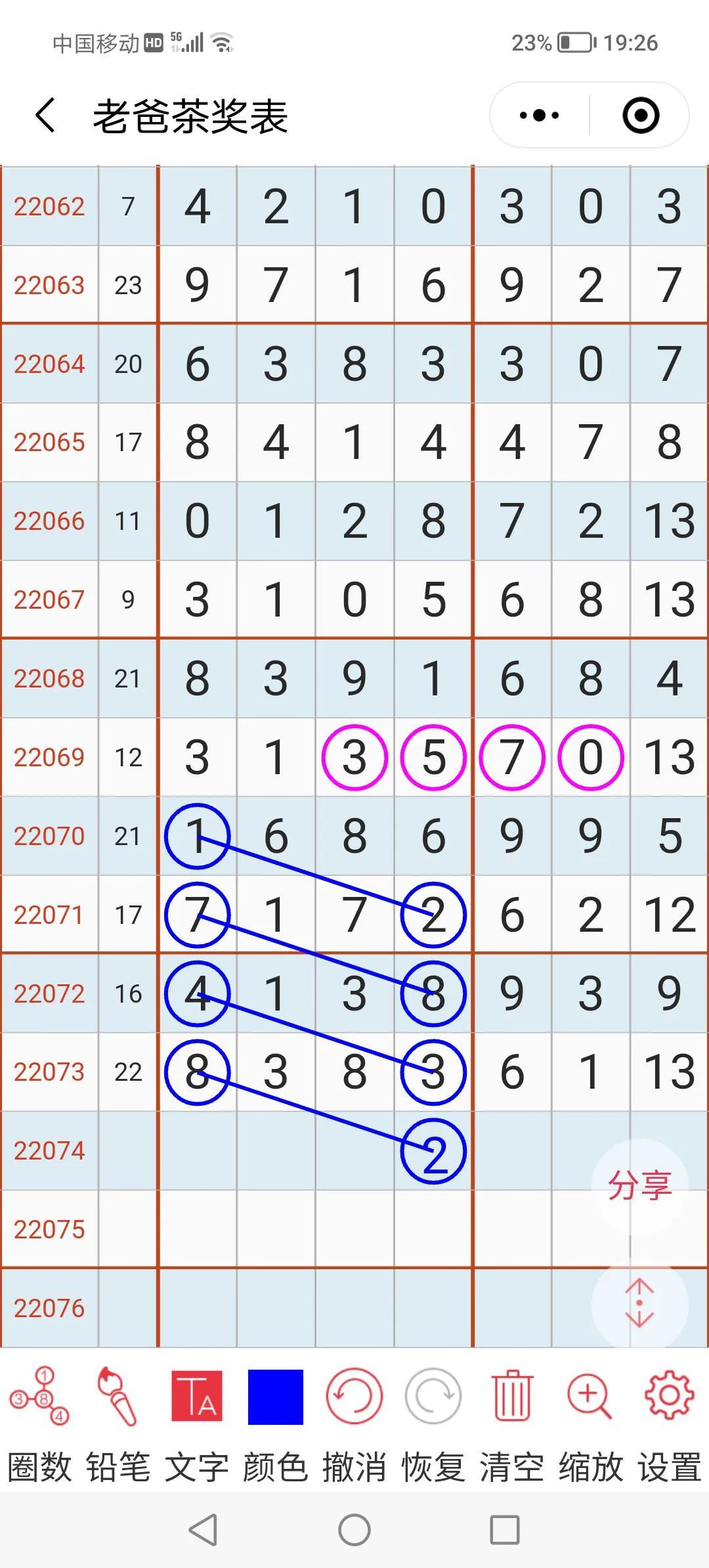Tap the system back triangle

(204, 1530)
